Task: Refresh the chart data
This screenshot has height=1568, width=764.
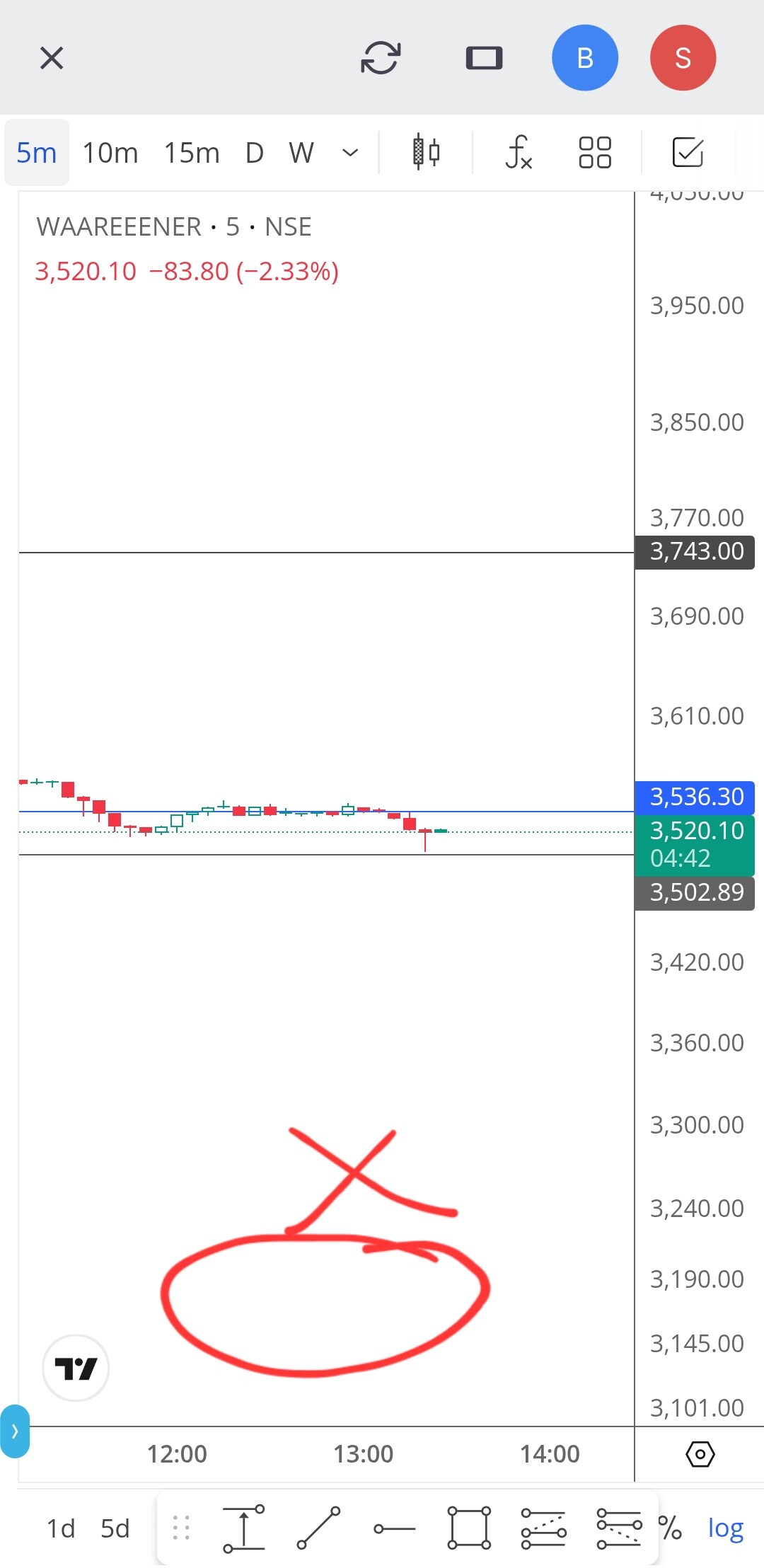Action: pos(381,58)
